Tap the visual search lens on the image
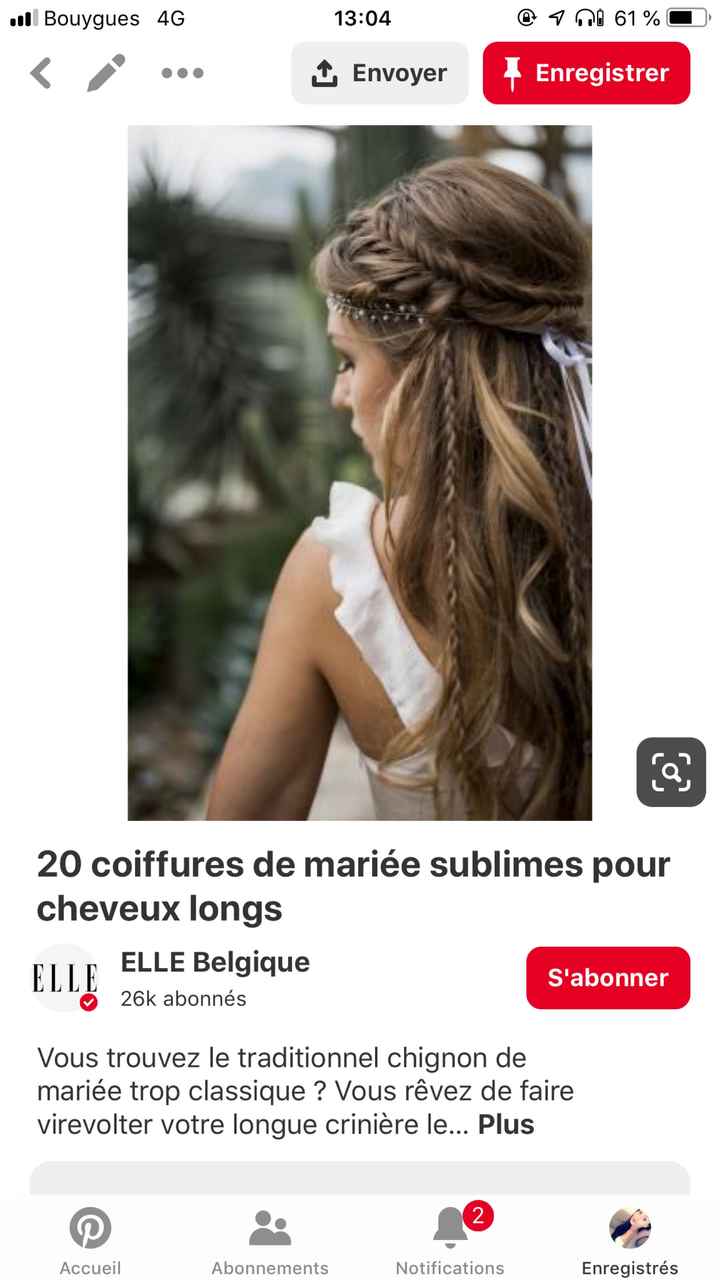 670,772
